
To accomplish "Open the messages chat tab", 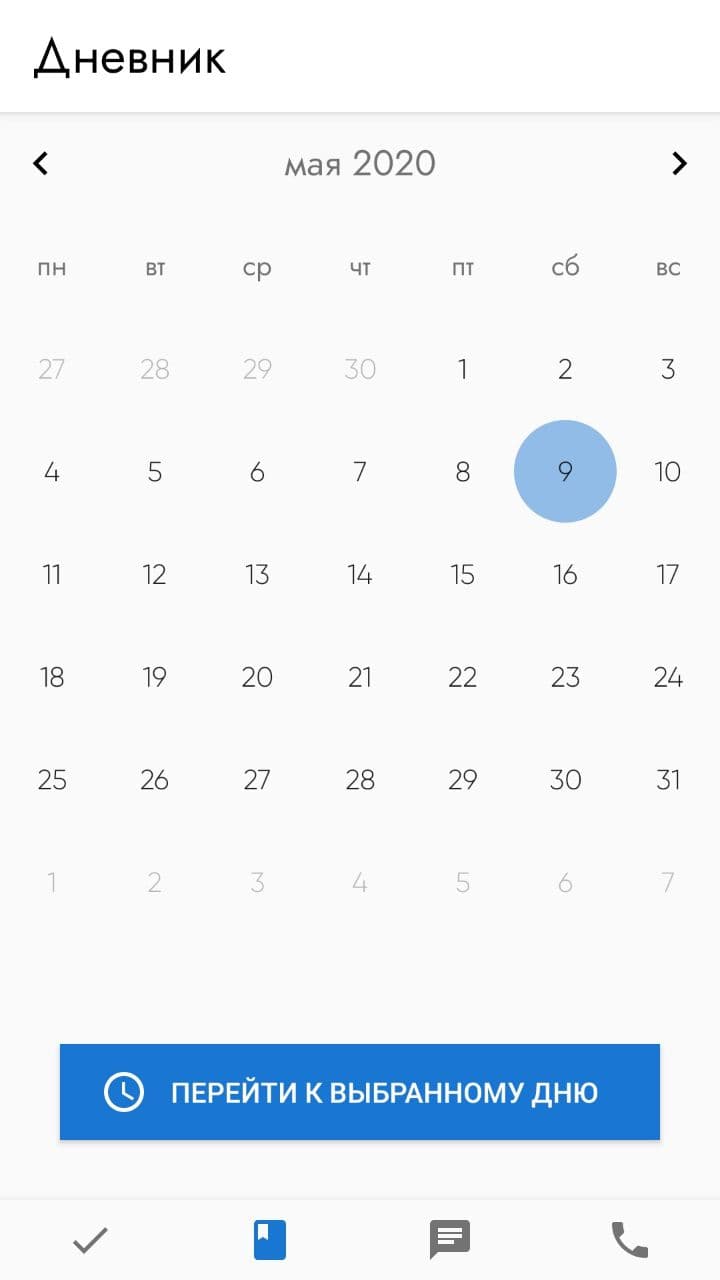I will 450,1241.
